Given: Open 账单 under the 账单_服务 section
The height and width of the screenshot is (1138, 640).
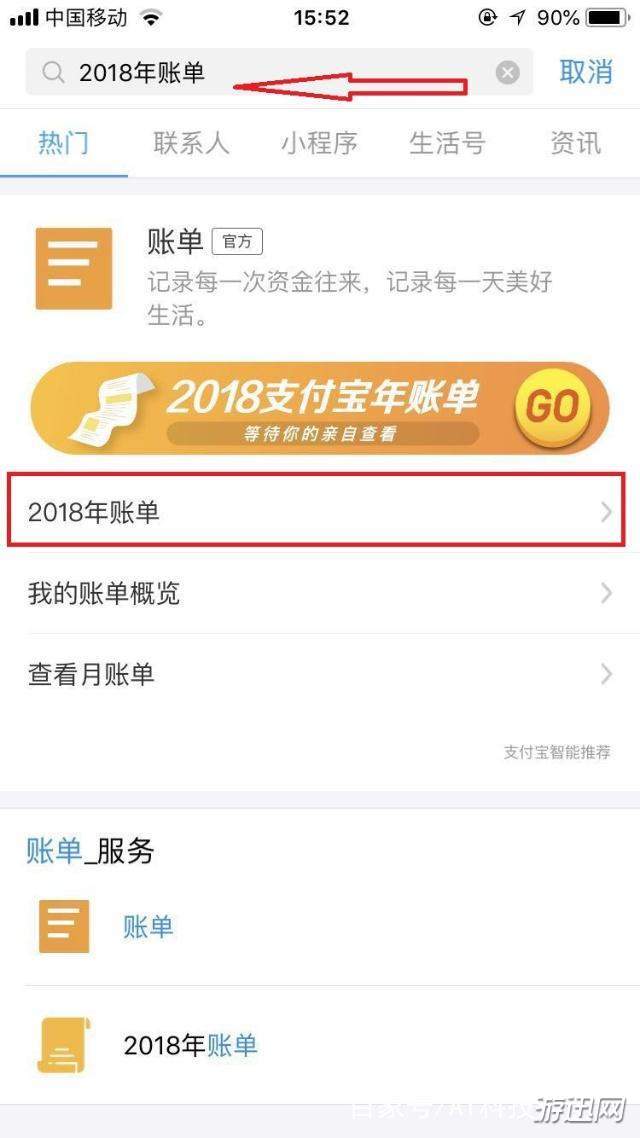Looking at the screenshot, I should click(148, 926).
